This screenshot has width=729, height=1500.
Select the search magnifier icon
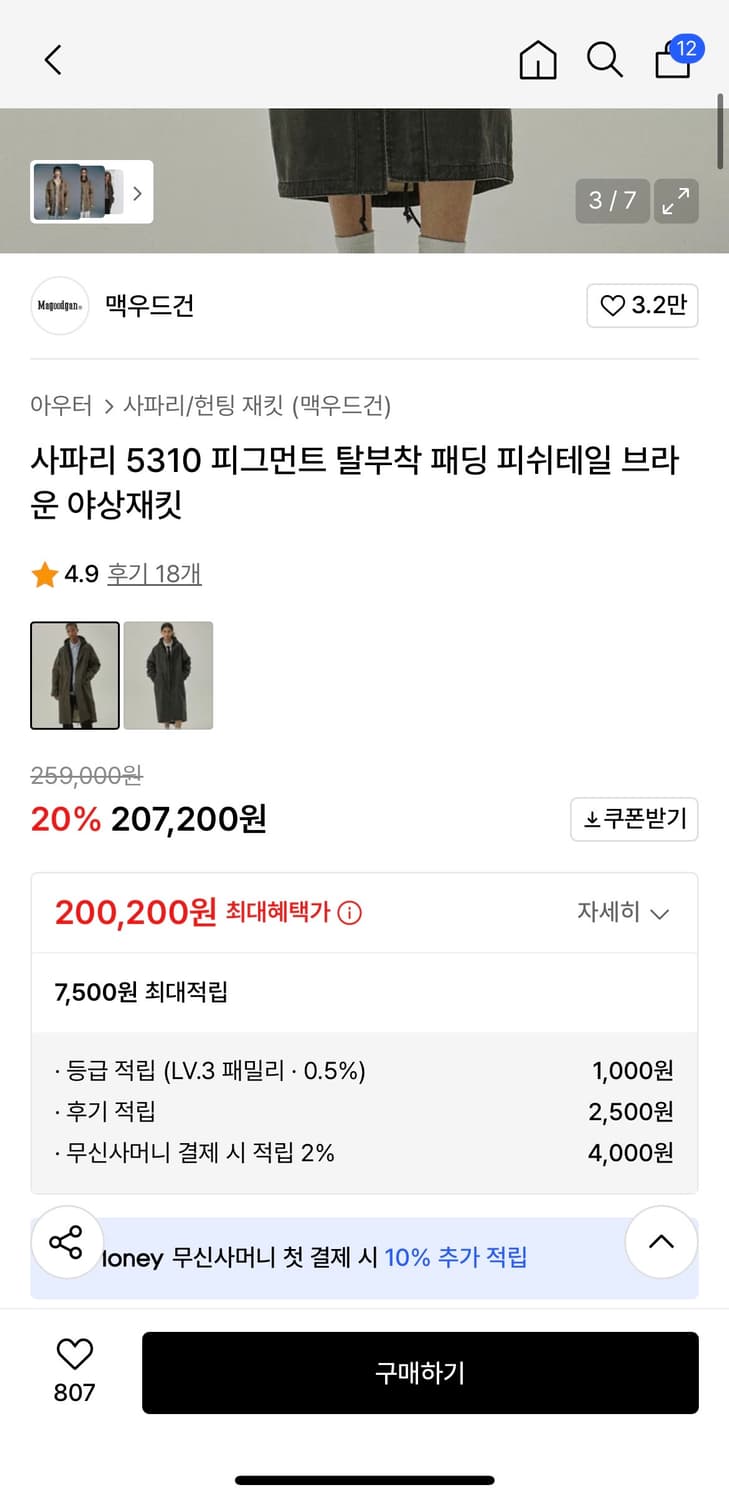[x=605, y=60]
